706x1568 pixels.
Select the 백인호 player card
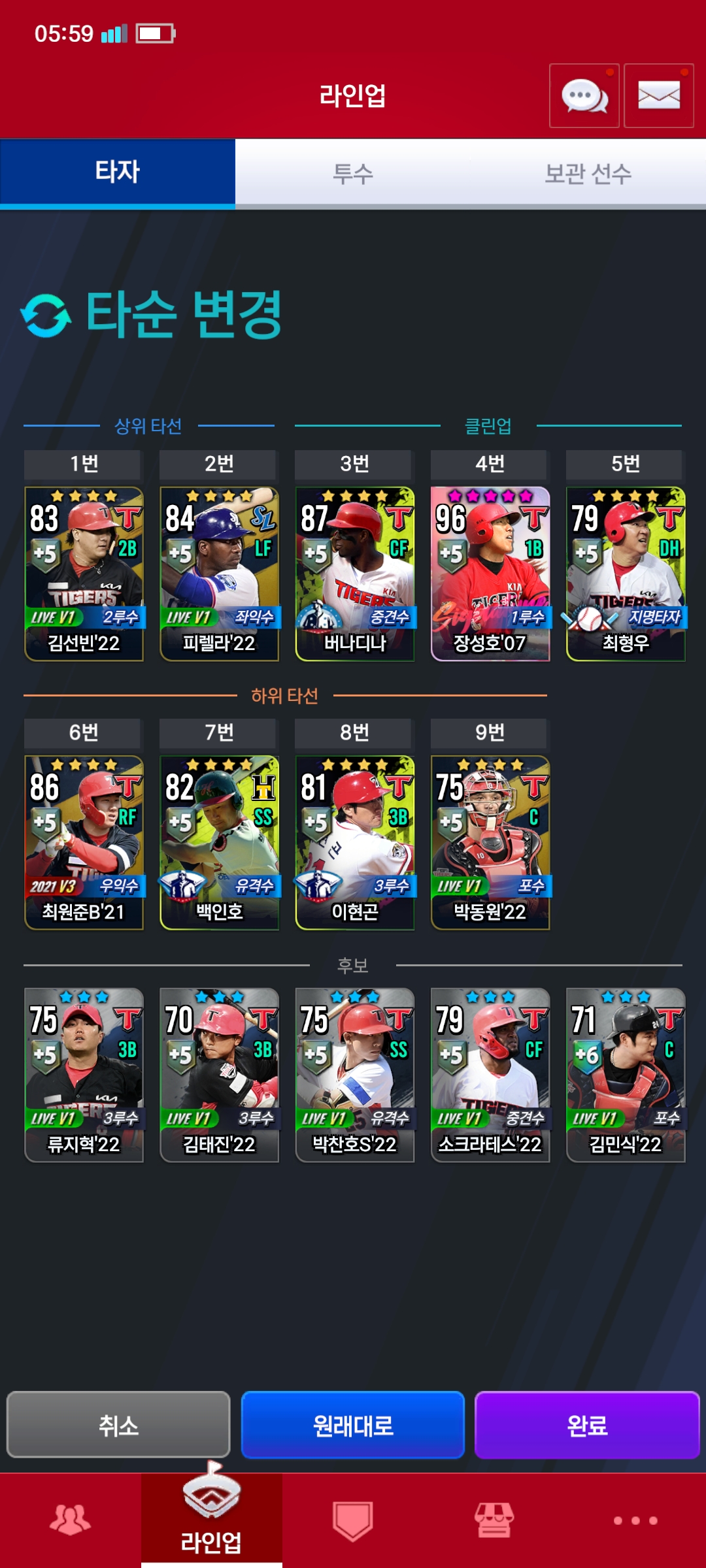pyautogui.click(x=219, y=843)
